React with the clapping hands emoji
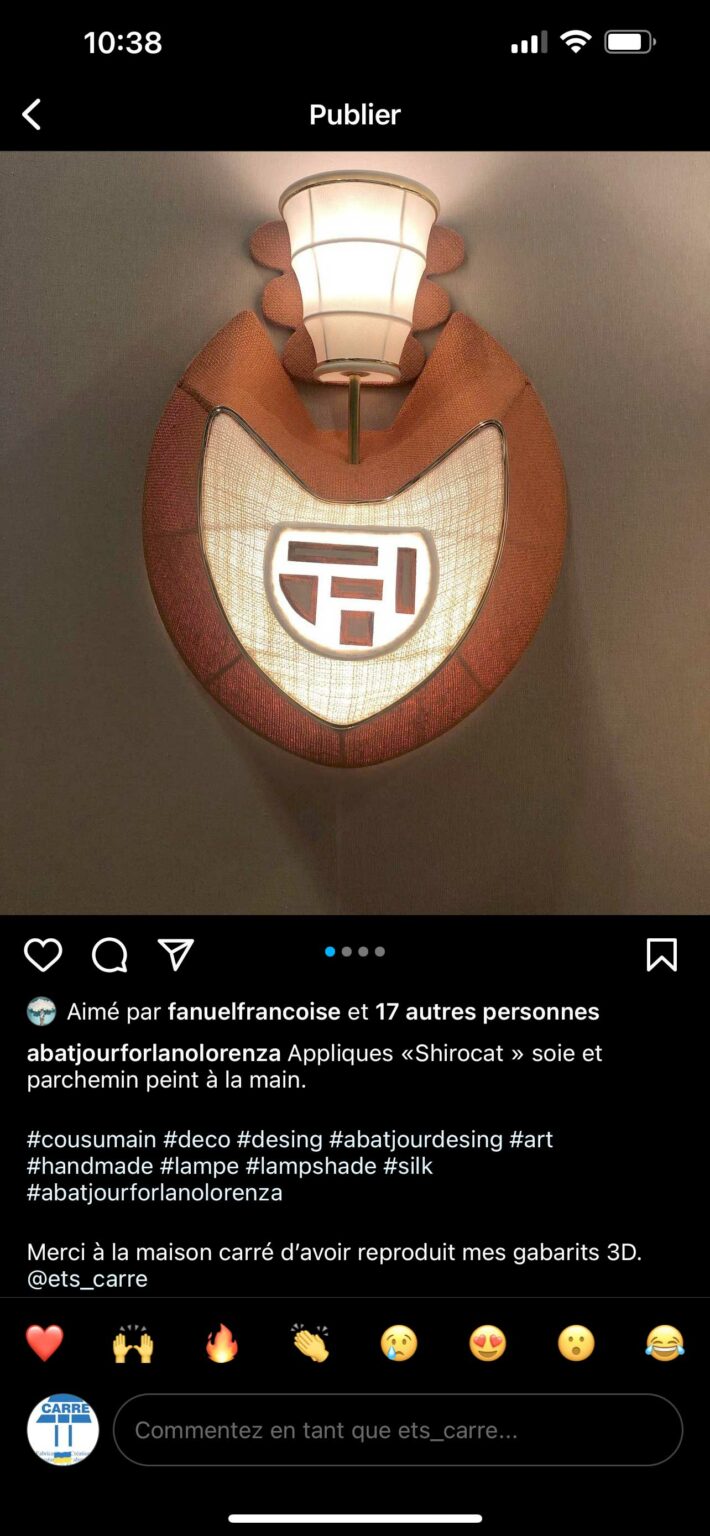 [310, 1343]
